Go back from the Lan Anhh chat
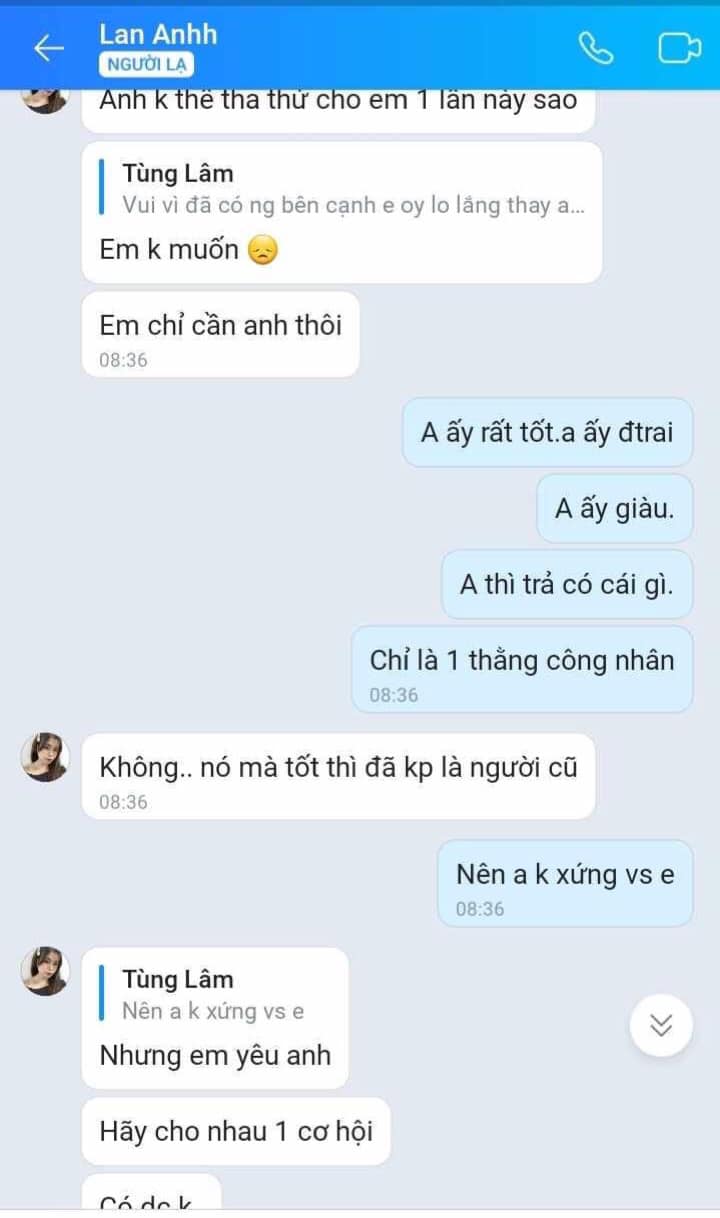 (x=47, y=48)
